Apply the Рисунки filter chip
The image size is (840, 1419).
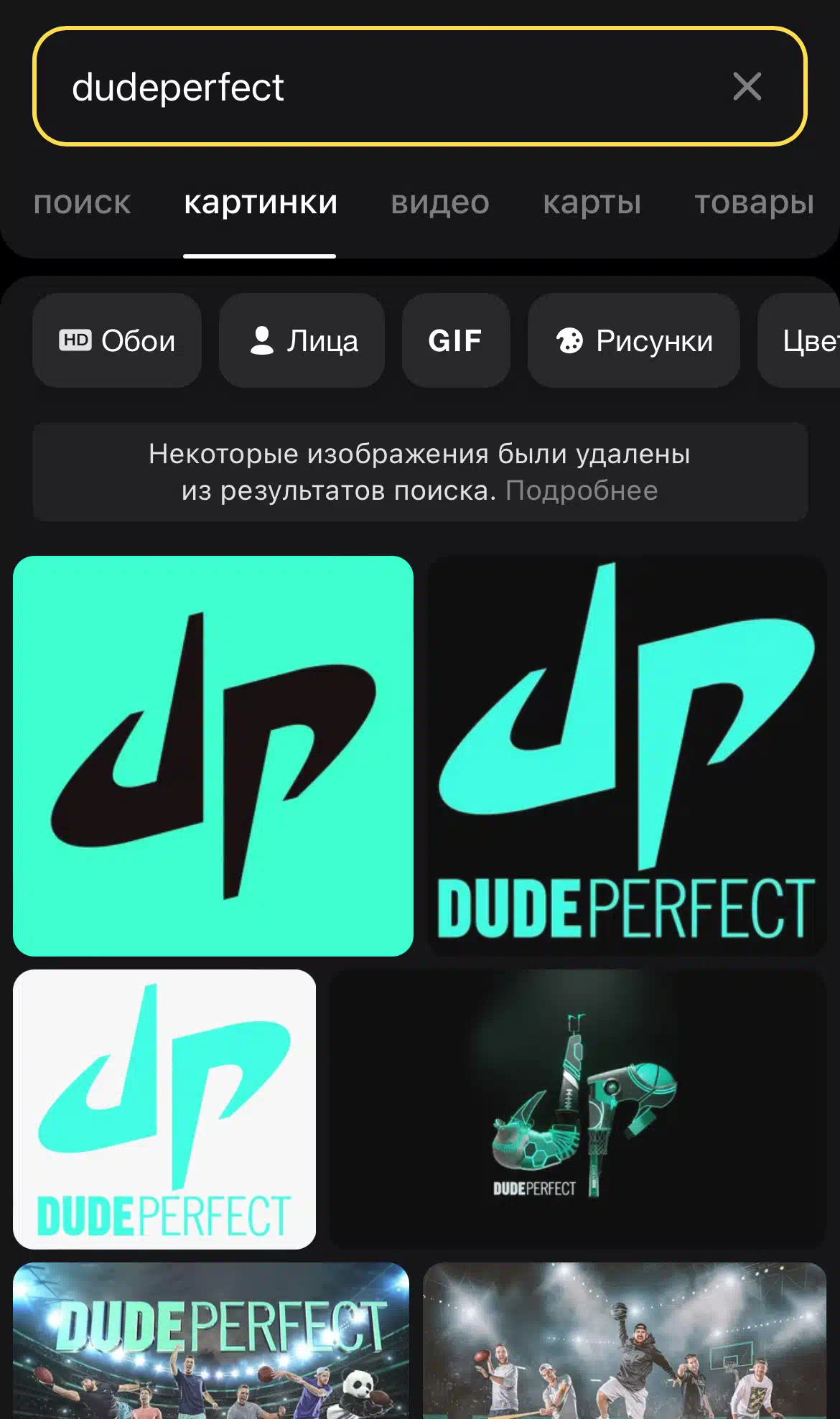[x=634, y=340]
